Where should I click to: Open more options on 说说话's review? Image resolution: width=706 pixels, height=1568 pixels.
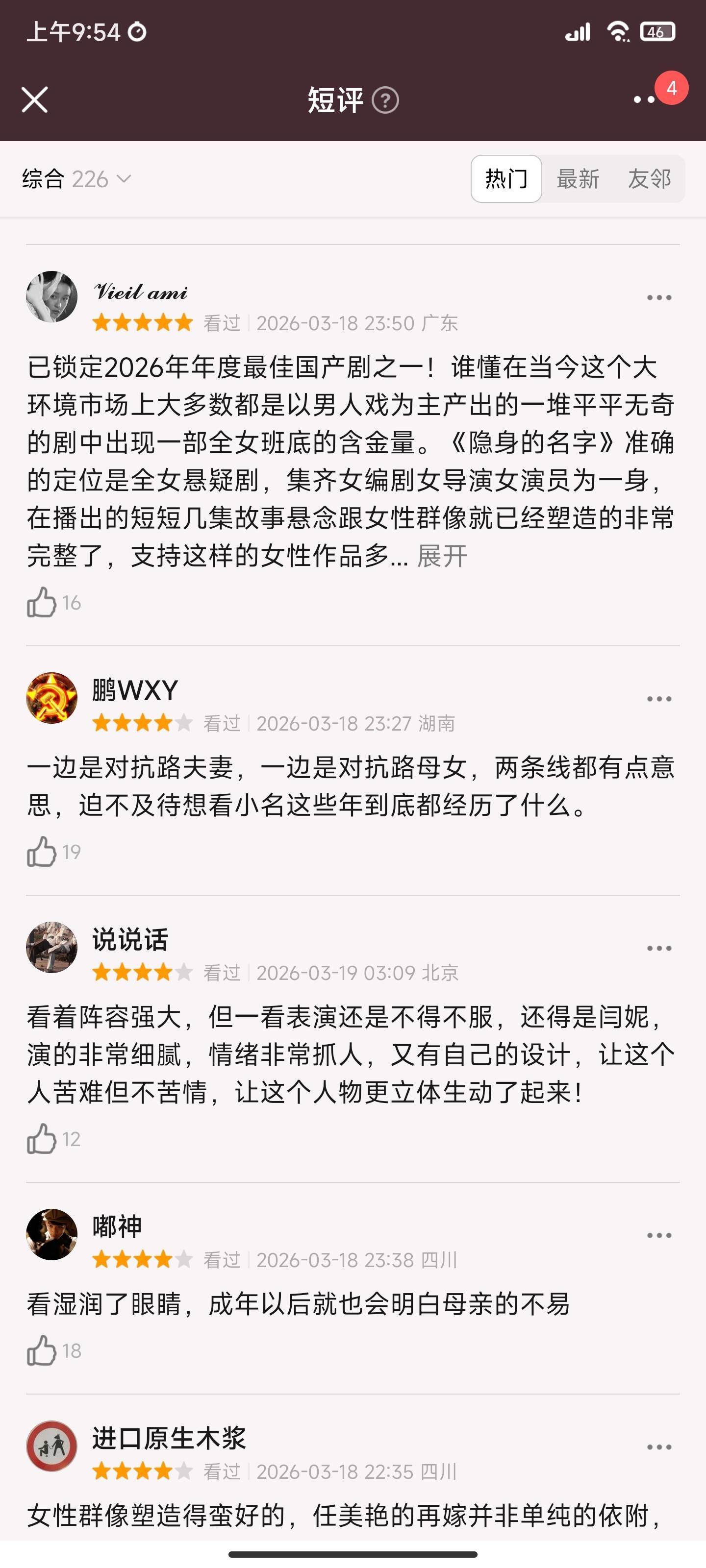pos(659,948)
